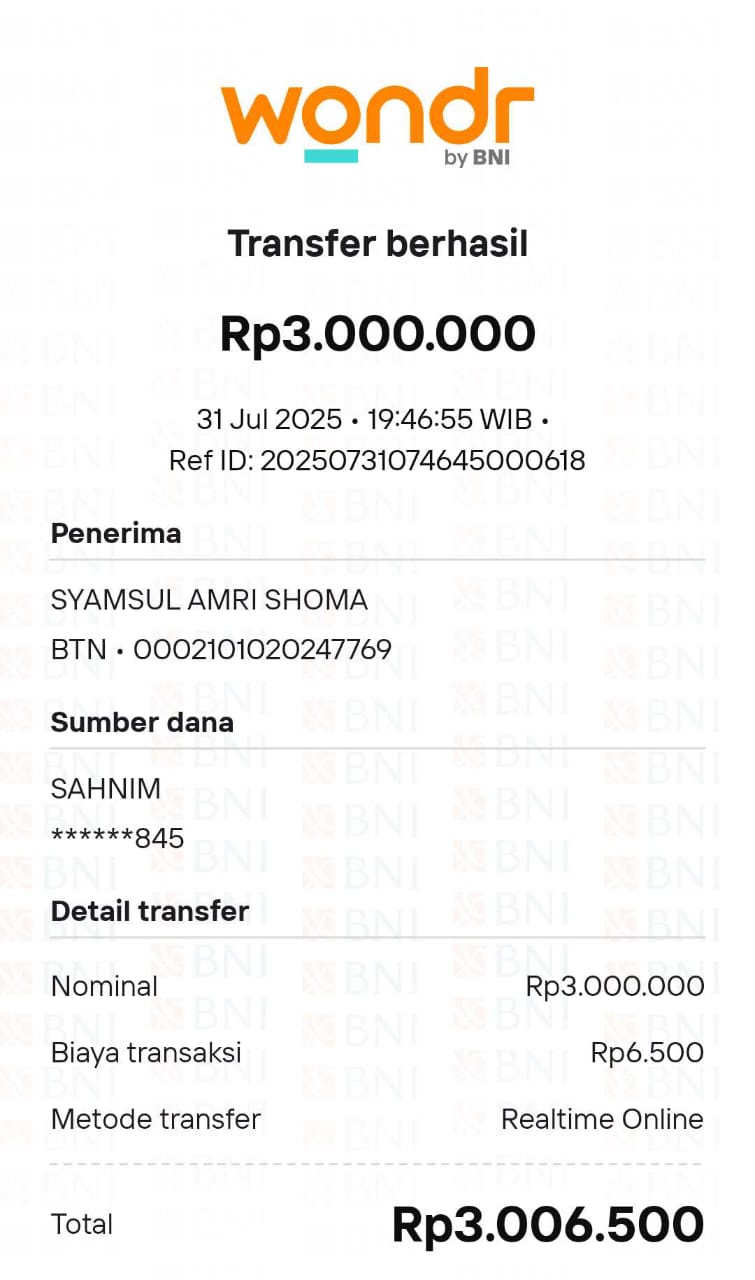Select the Rp3.006.500 total amount
The height and width of the screenshot is (1280, 755).
549,1224
